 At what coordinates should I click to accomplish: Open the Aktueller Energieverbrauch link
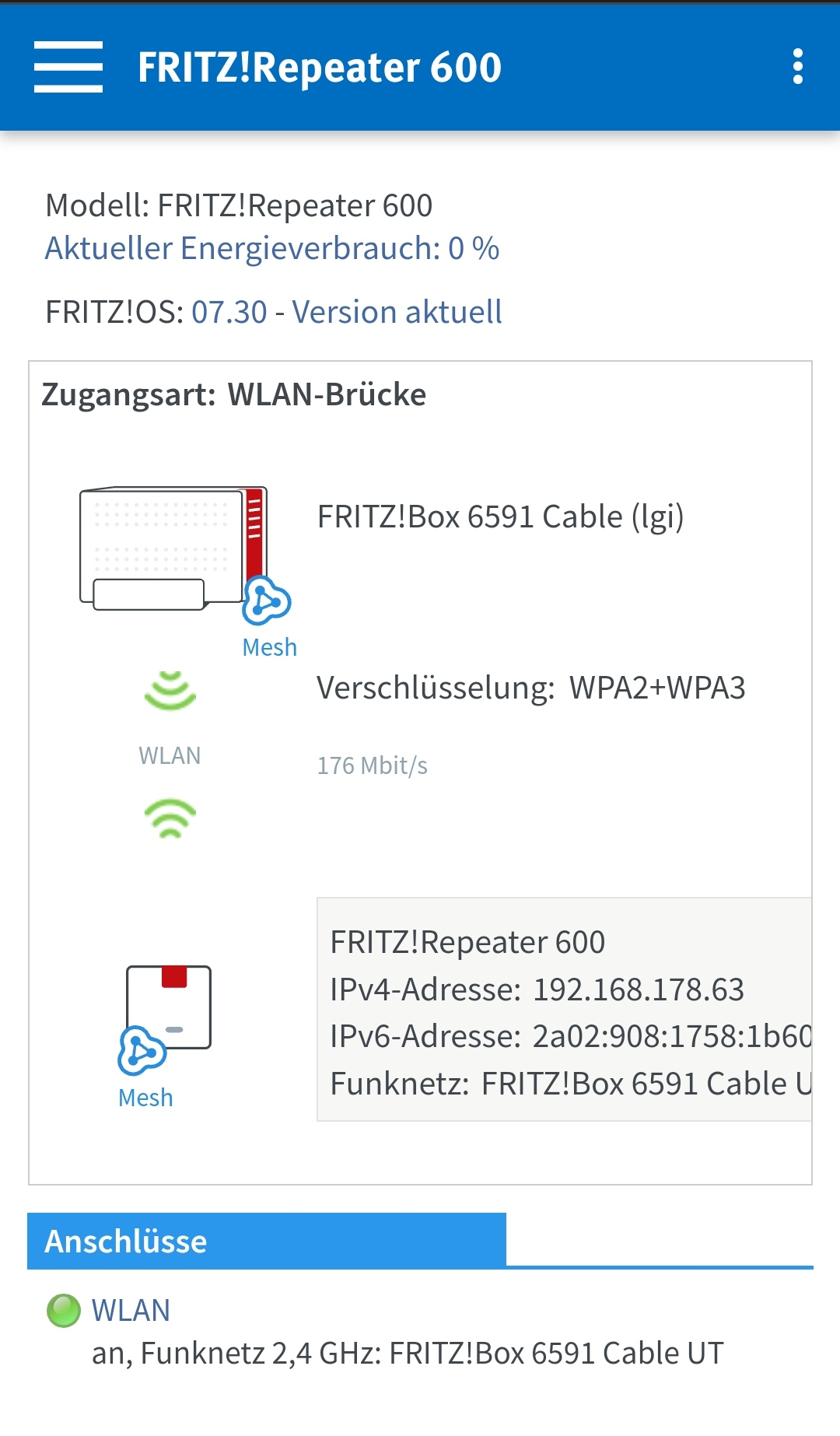pos(271,249)
